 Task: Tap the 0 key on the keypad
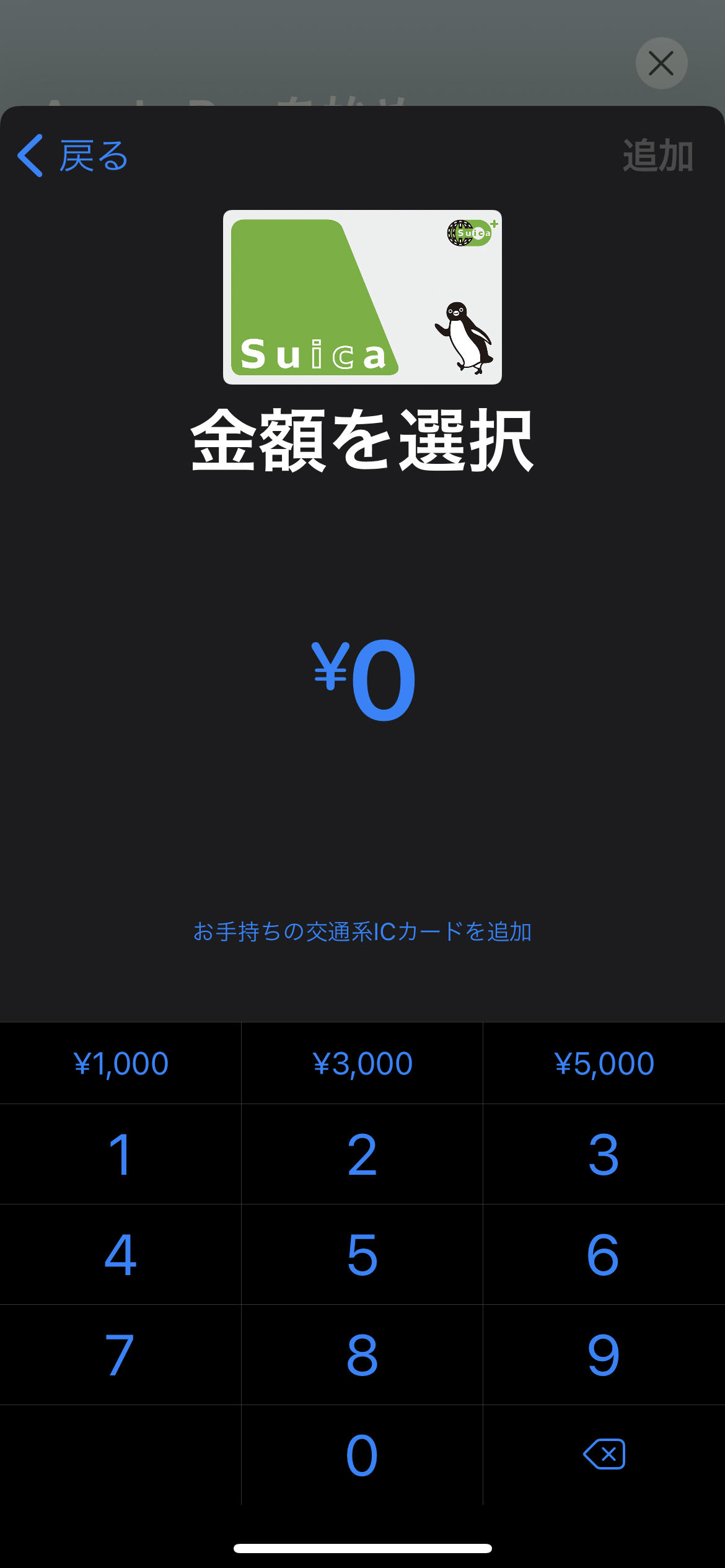(x=362, y=1455)
